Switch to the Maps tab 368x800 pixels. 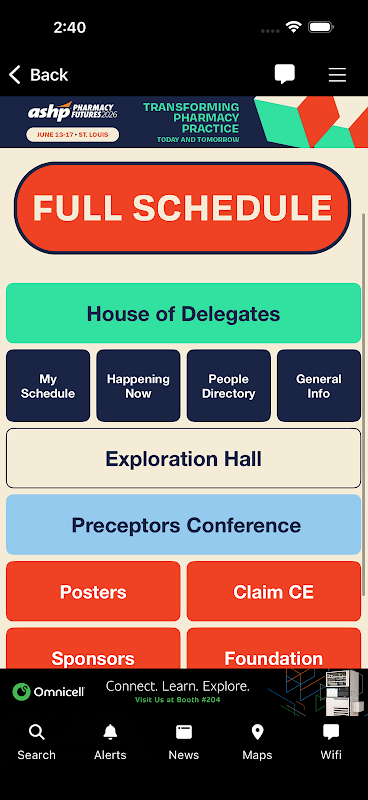point(257,742)
